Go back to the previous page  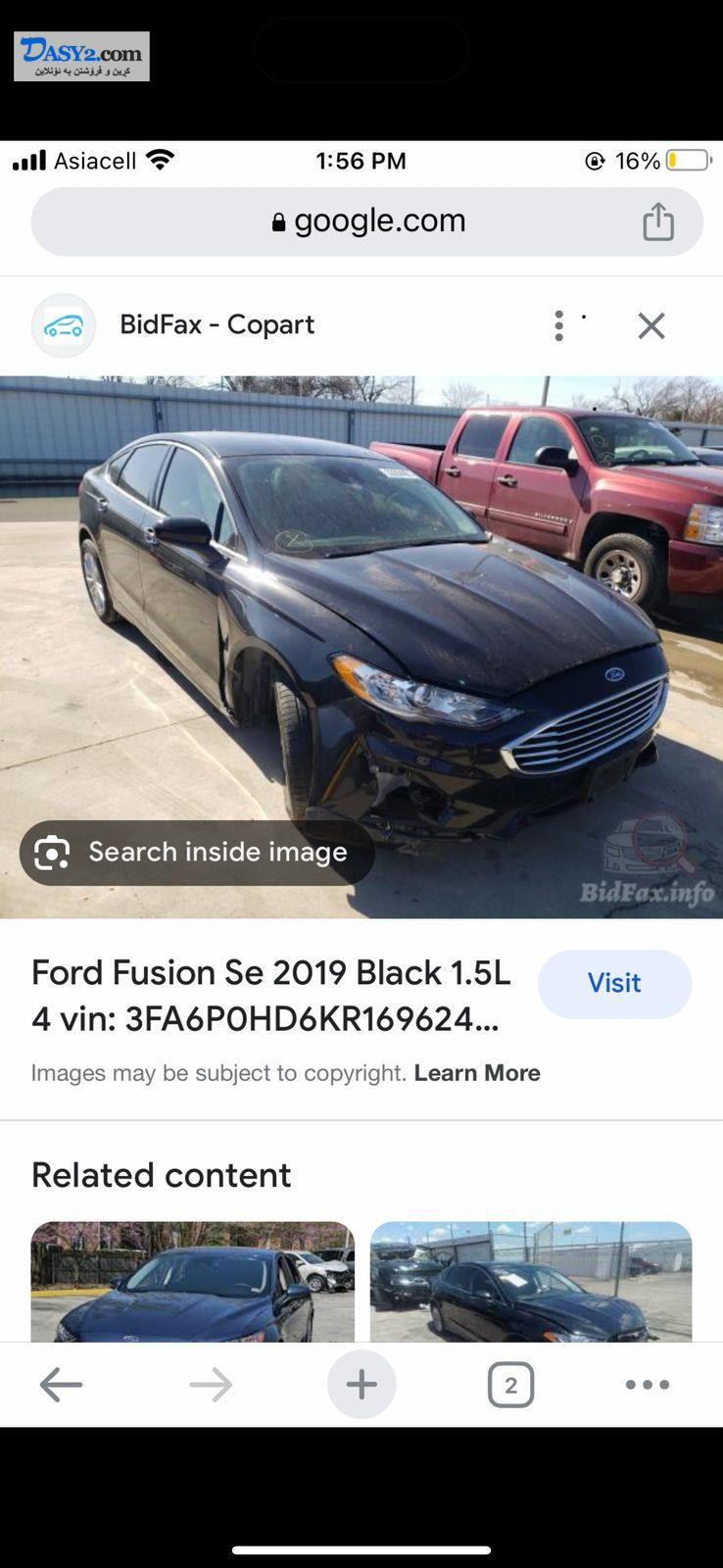click(61, 1385)
